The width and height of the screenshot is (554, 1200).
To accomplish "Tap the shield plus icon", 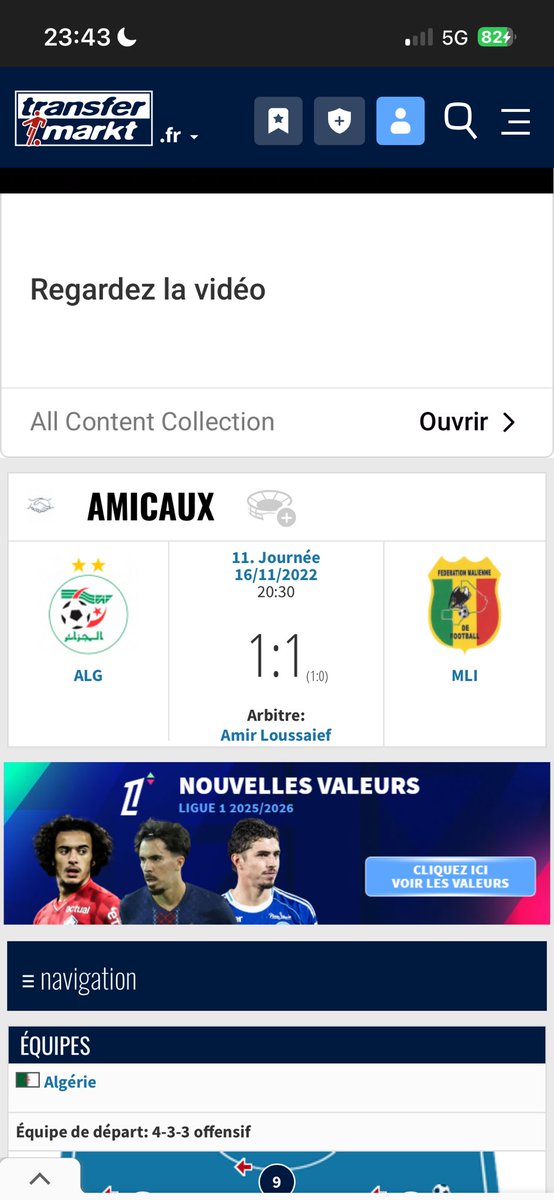I will [339, 121].
